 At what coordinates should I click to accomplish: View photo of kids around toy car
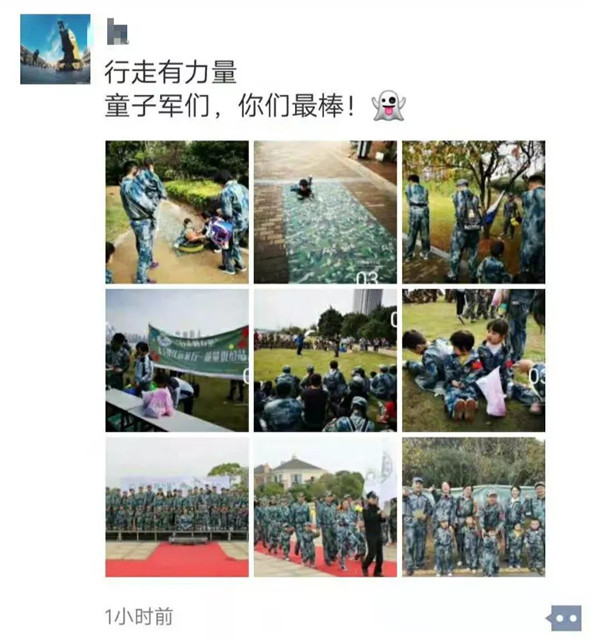click(x=177, y=212)
